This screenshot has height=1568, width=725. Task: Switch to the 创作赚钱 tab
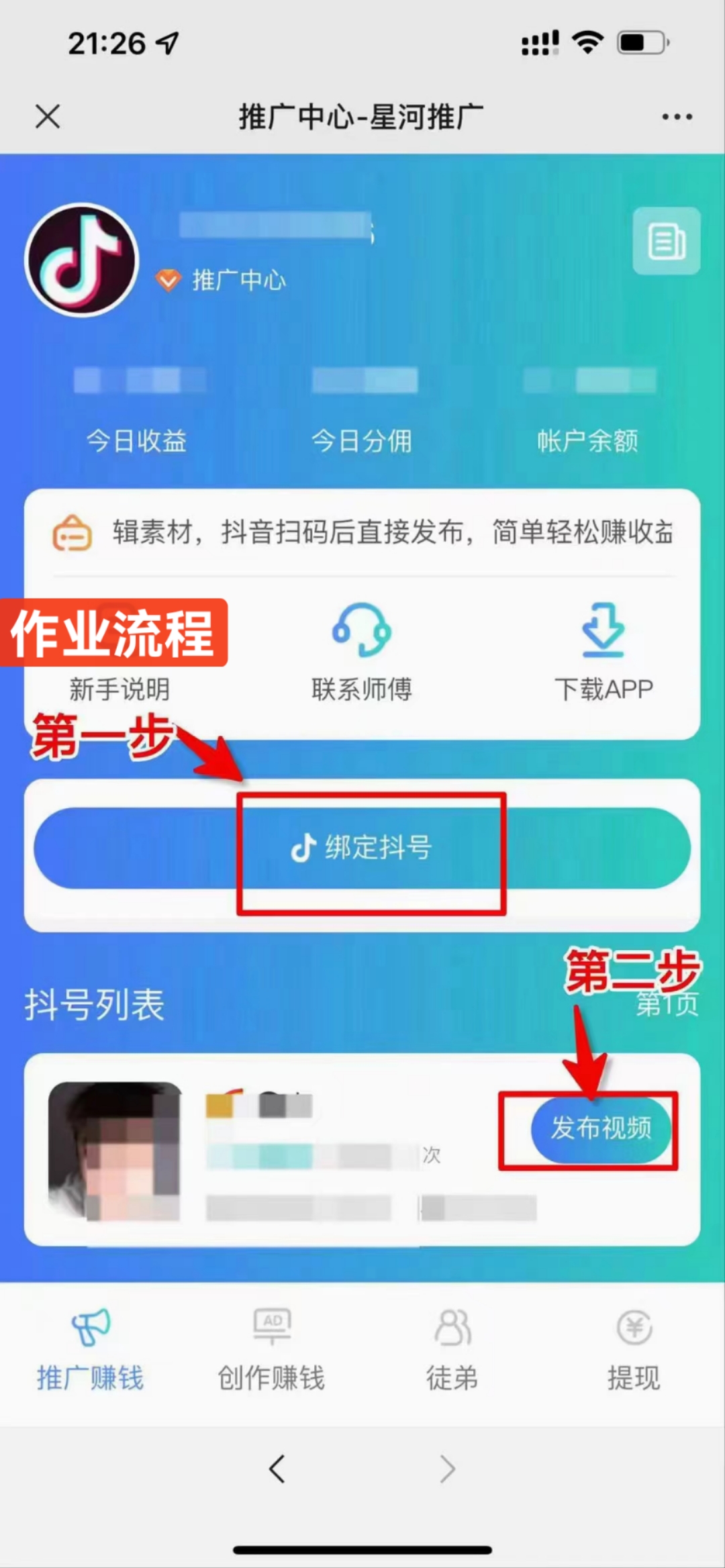[271, 1349]
